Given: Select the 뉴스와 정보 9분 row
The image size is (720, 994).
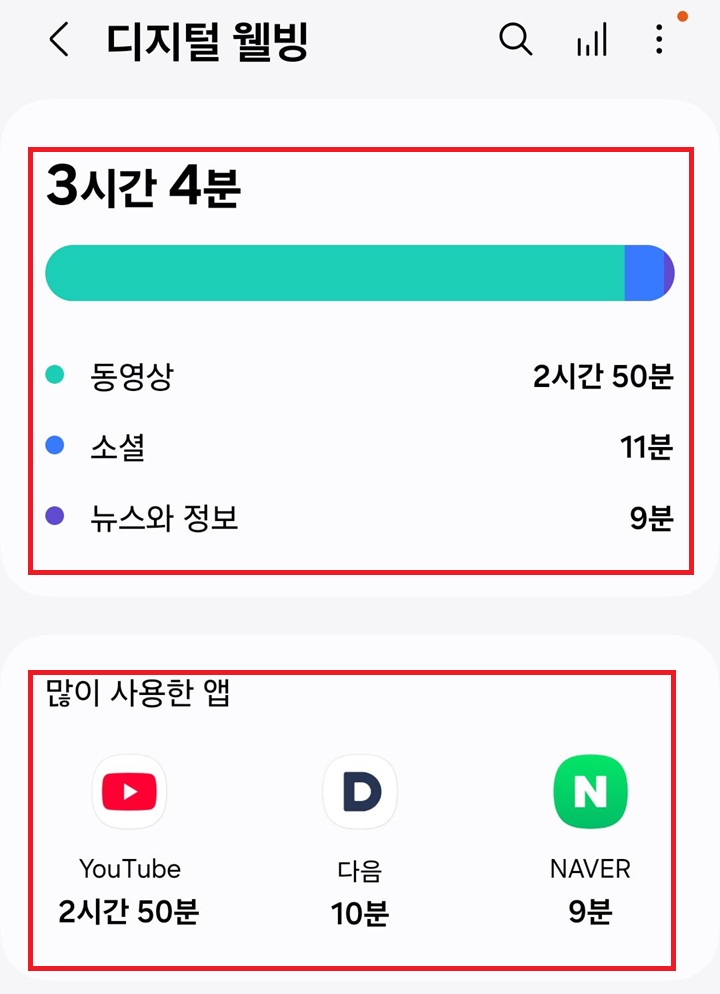Looking at the screenshot, I should pos(358,516).
